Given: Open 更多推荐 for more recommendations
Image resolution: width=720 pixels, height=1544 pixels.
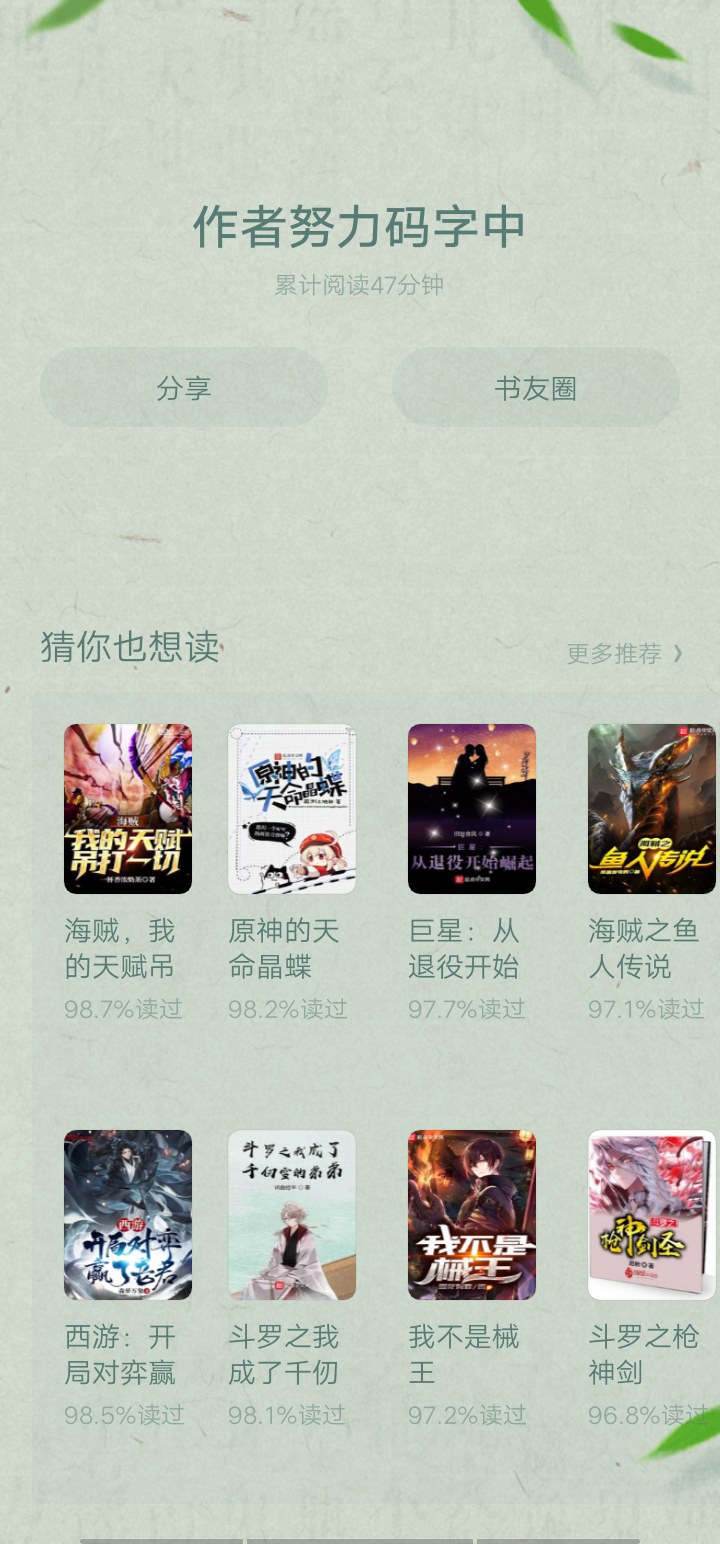Looking at the screenshot, I should tap(625, 653).
